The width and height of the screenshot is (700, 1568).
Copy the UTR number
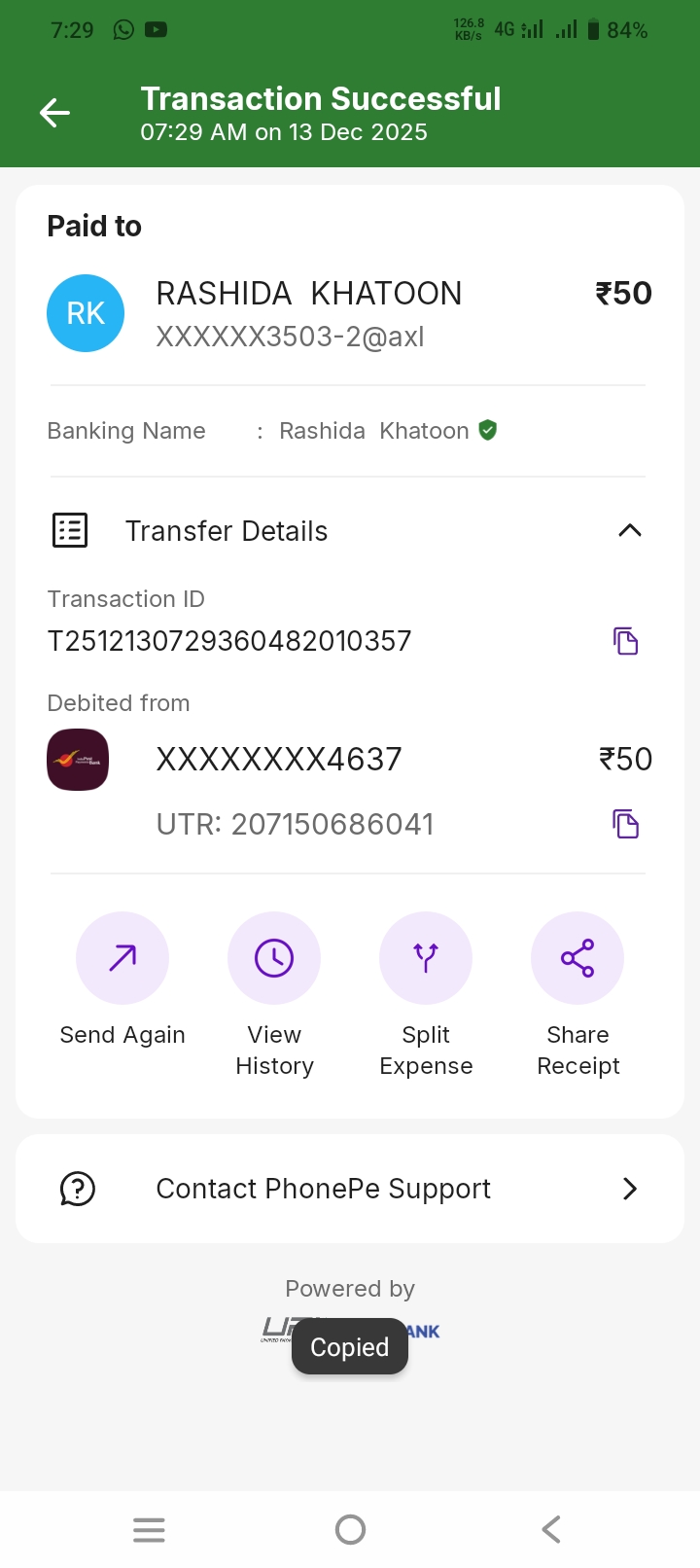tap(625, 824)
